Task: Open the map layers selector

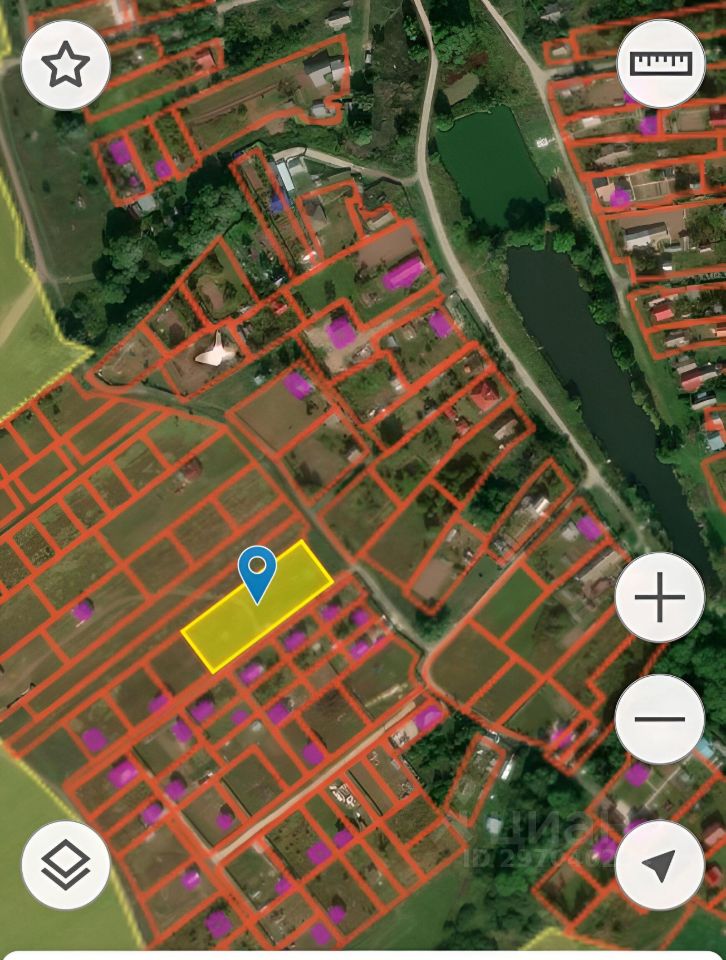Action: (x=65, y=865)
